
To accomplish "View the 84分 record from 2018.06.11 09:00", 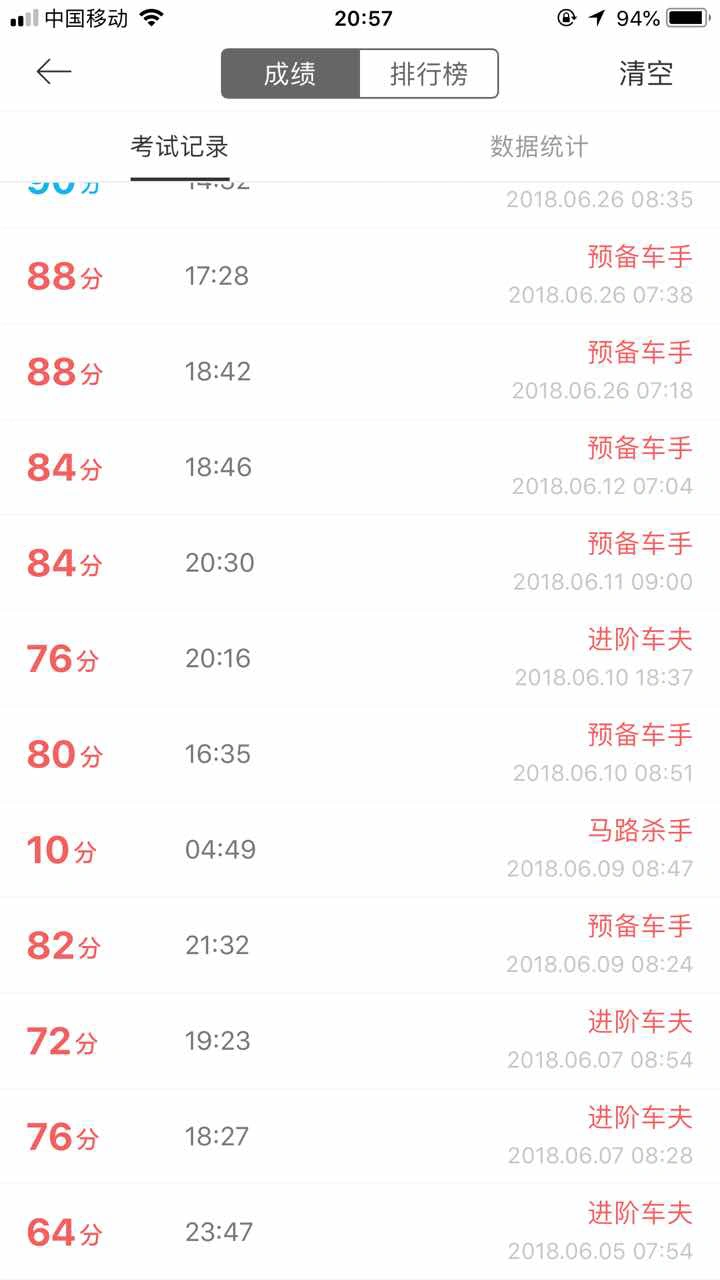I will (x=360, y=563).
